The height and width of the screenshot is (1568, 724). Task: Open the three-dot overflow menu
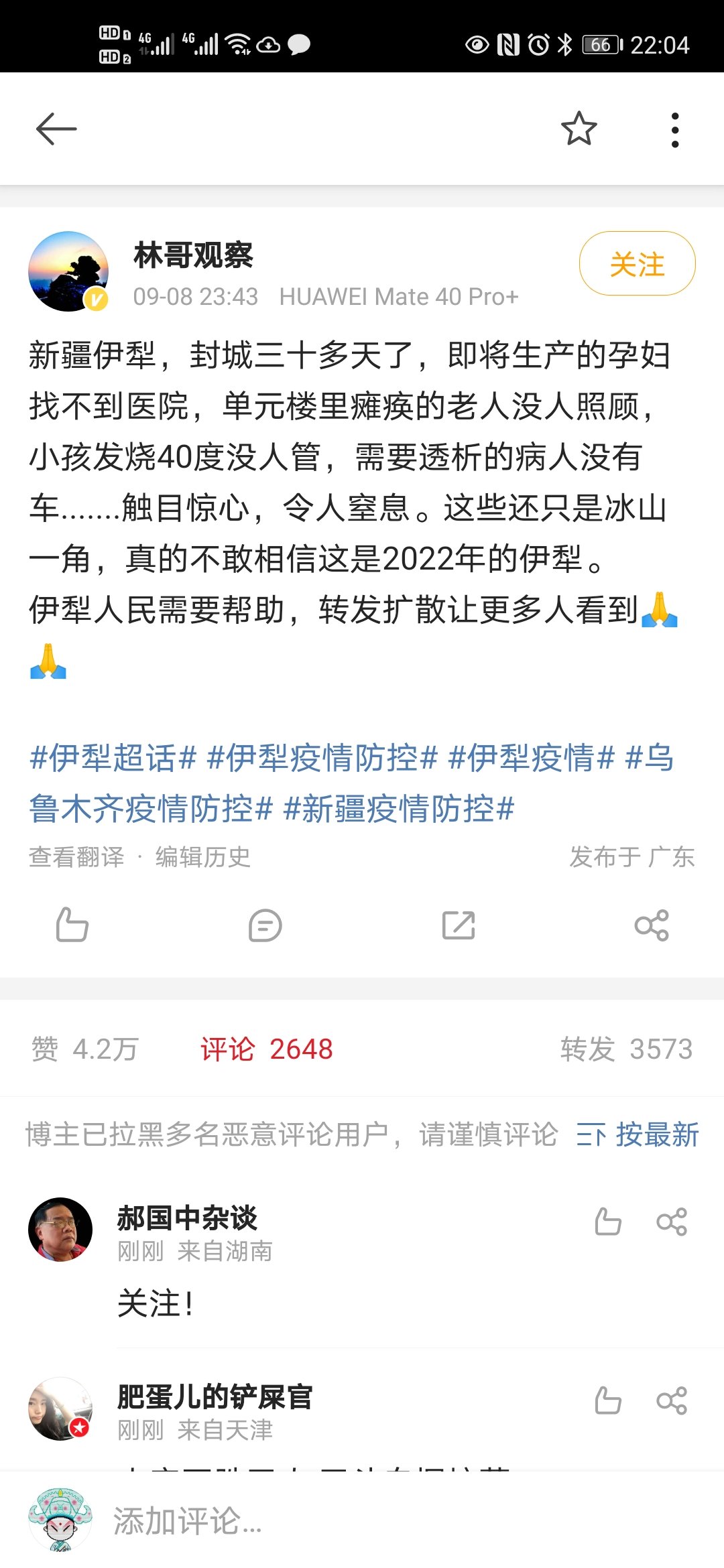674,129
